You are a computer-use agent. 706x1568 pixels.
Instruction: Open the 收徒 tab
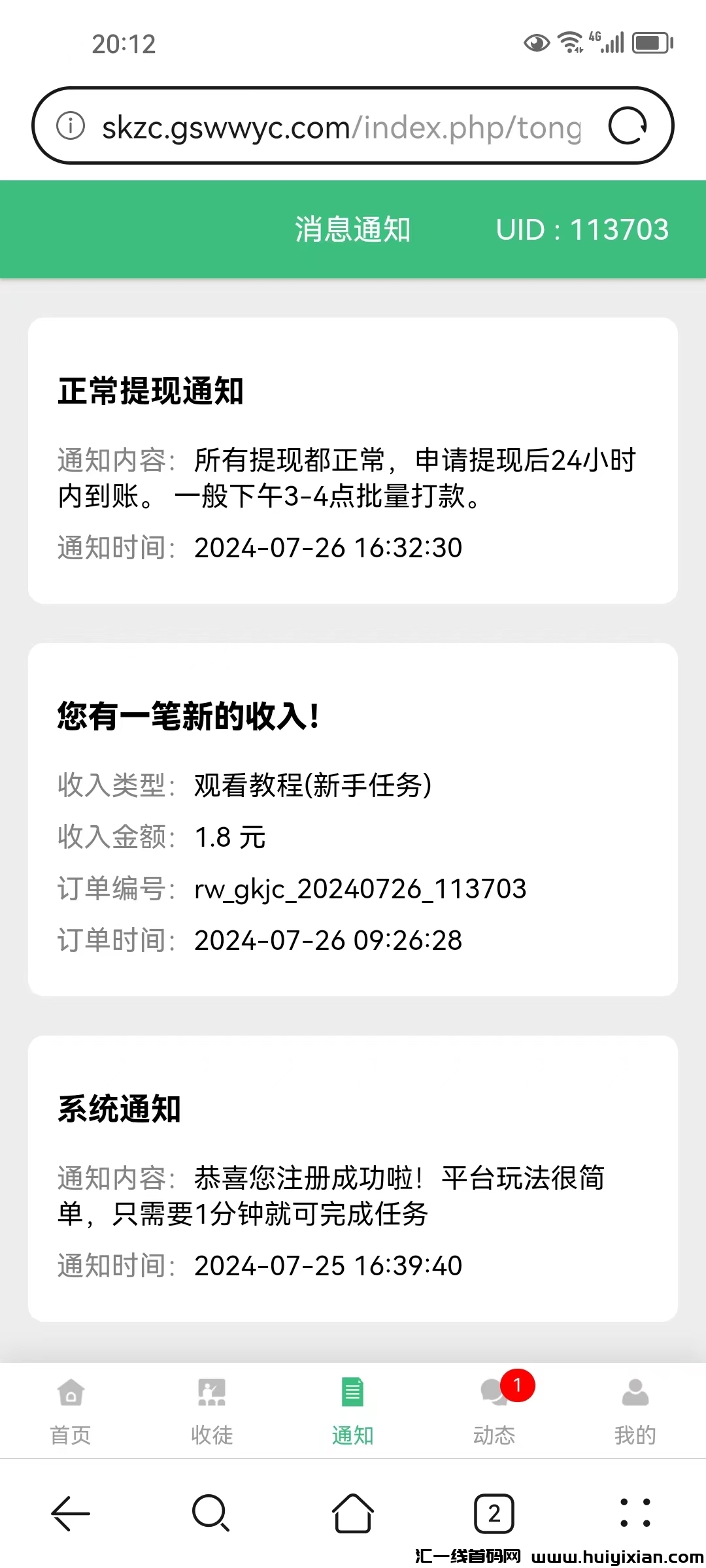[x=212, y=1410]
